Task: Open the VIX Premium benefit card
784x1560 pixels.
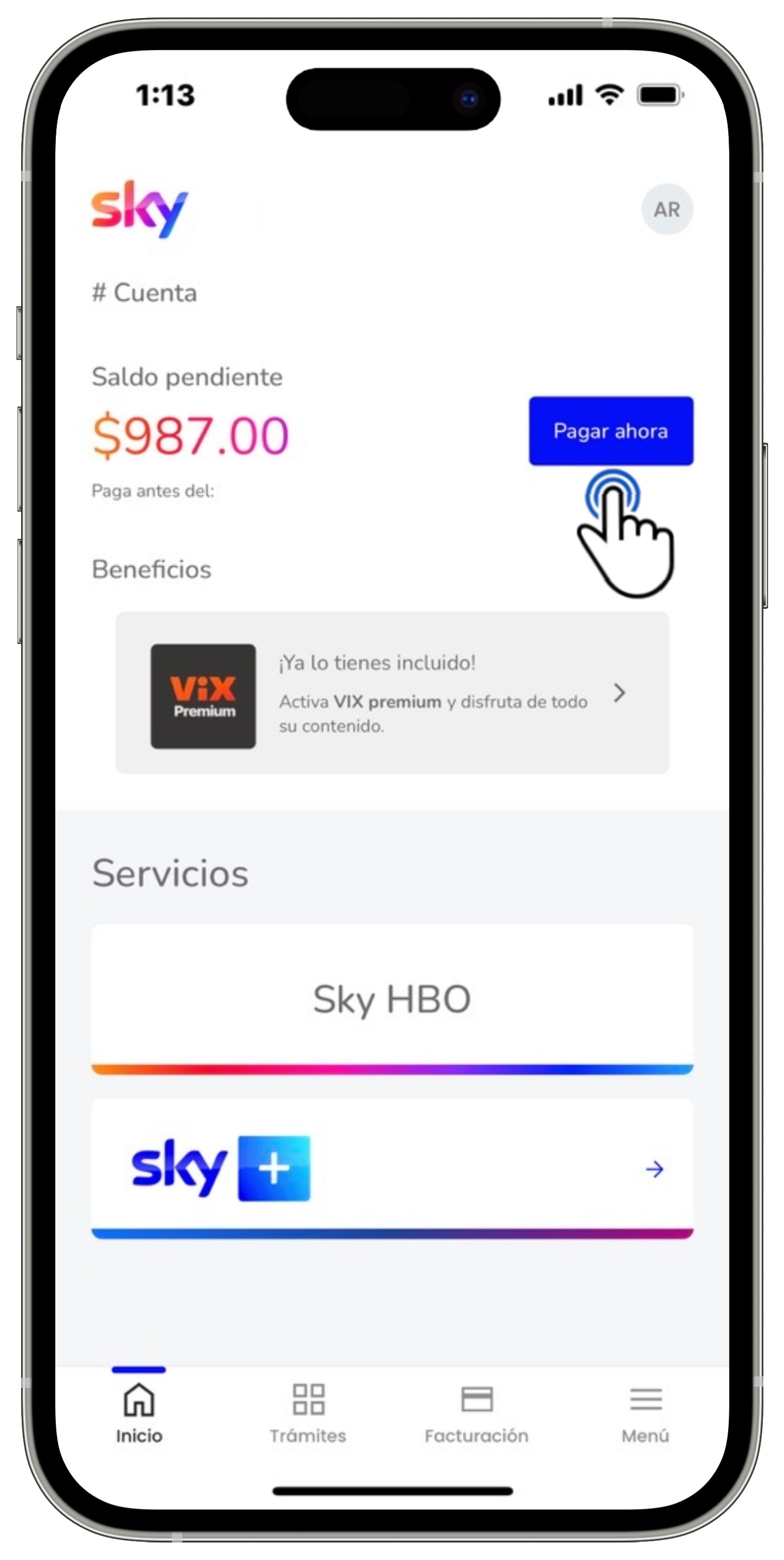Action: 391,692
